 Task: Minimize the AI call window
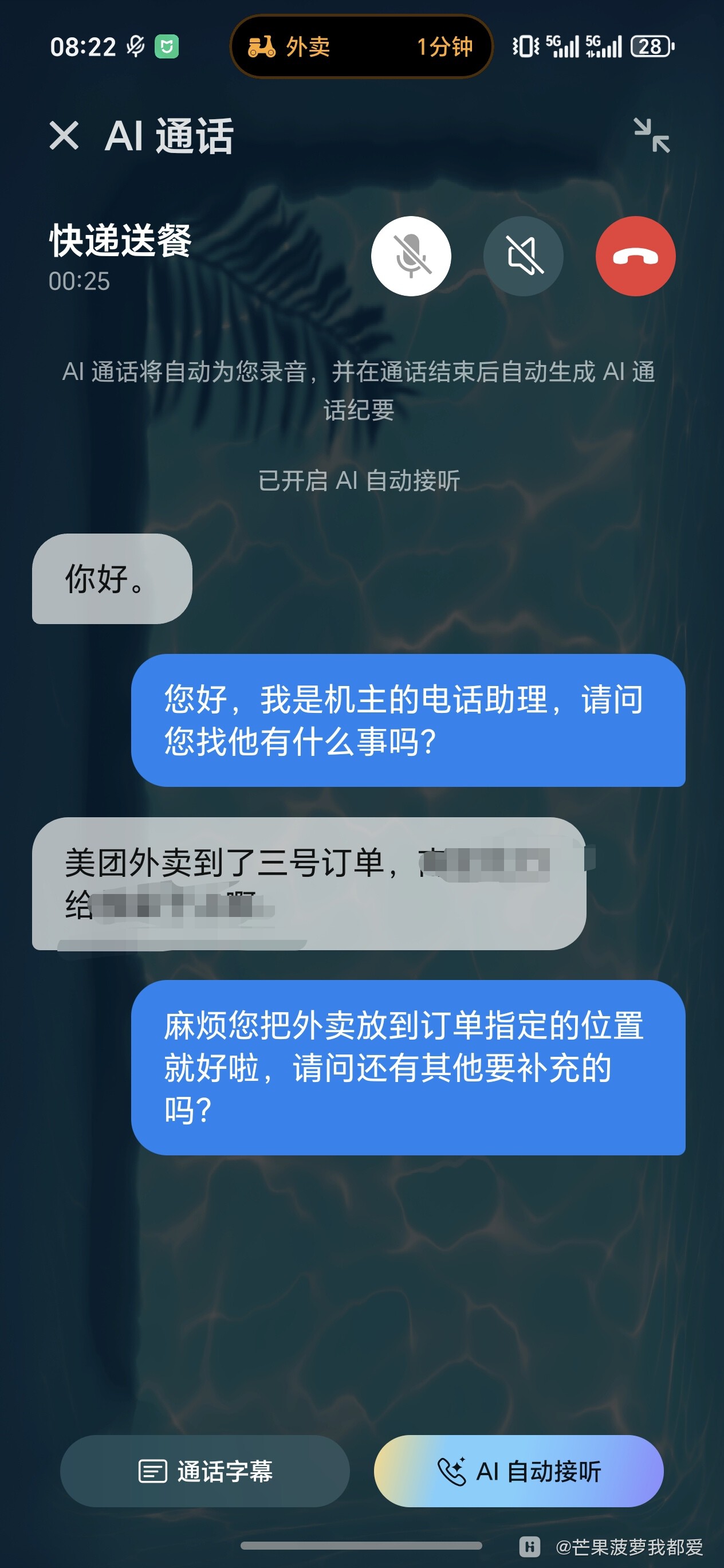click(652, 135)
